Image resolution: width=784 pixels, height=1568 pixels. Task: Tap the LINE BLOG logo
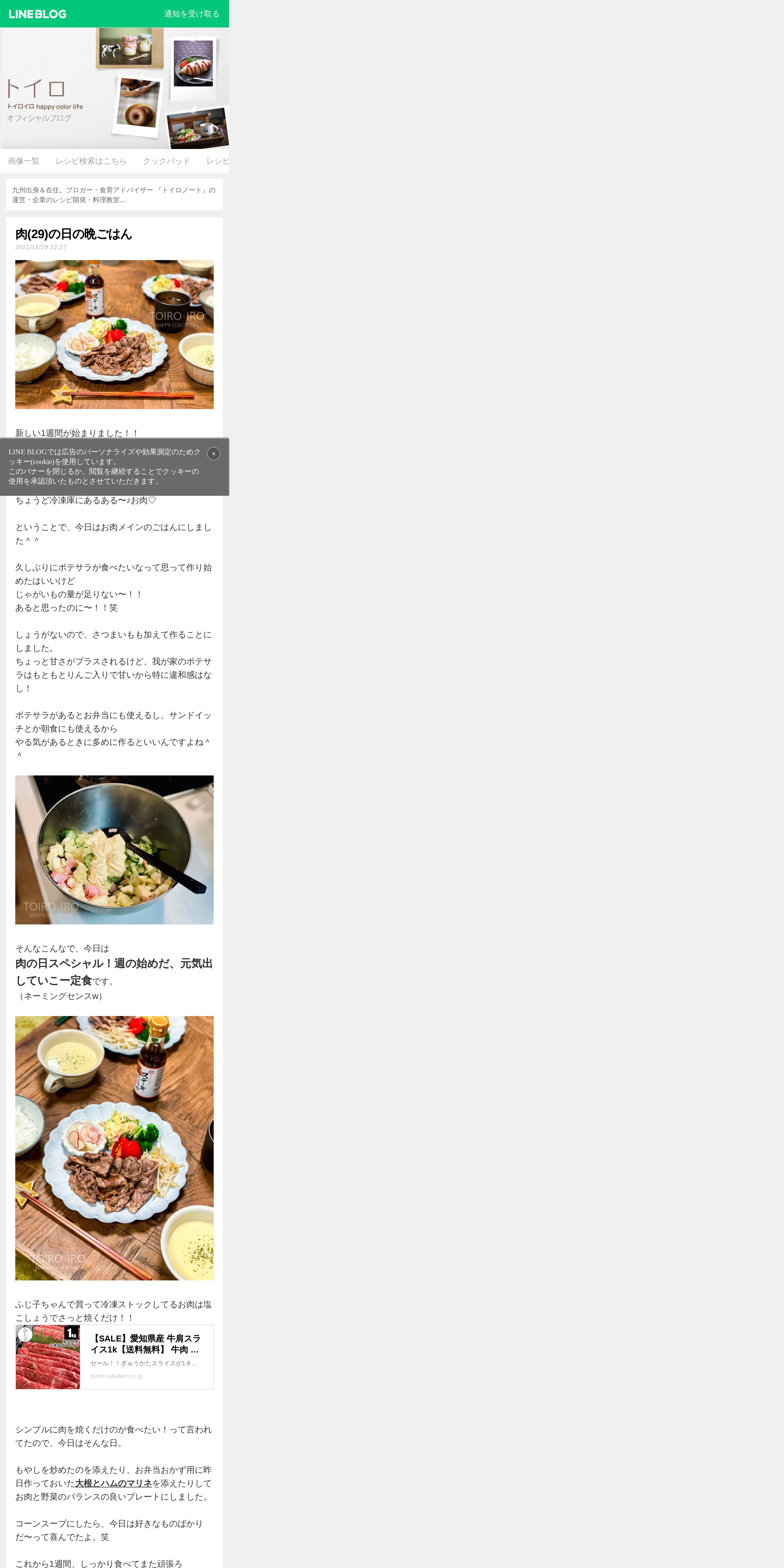[x=37, y=14]
